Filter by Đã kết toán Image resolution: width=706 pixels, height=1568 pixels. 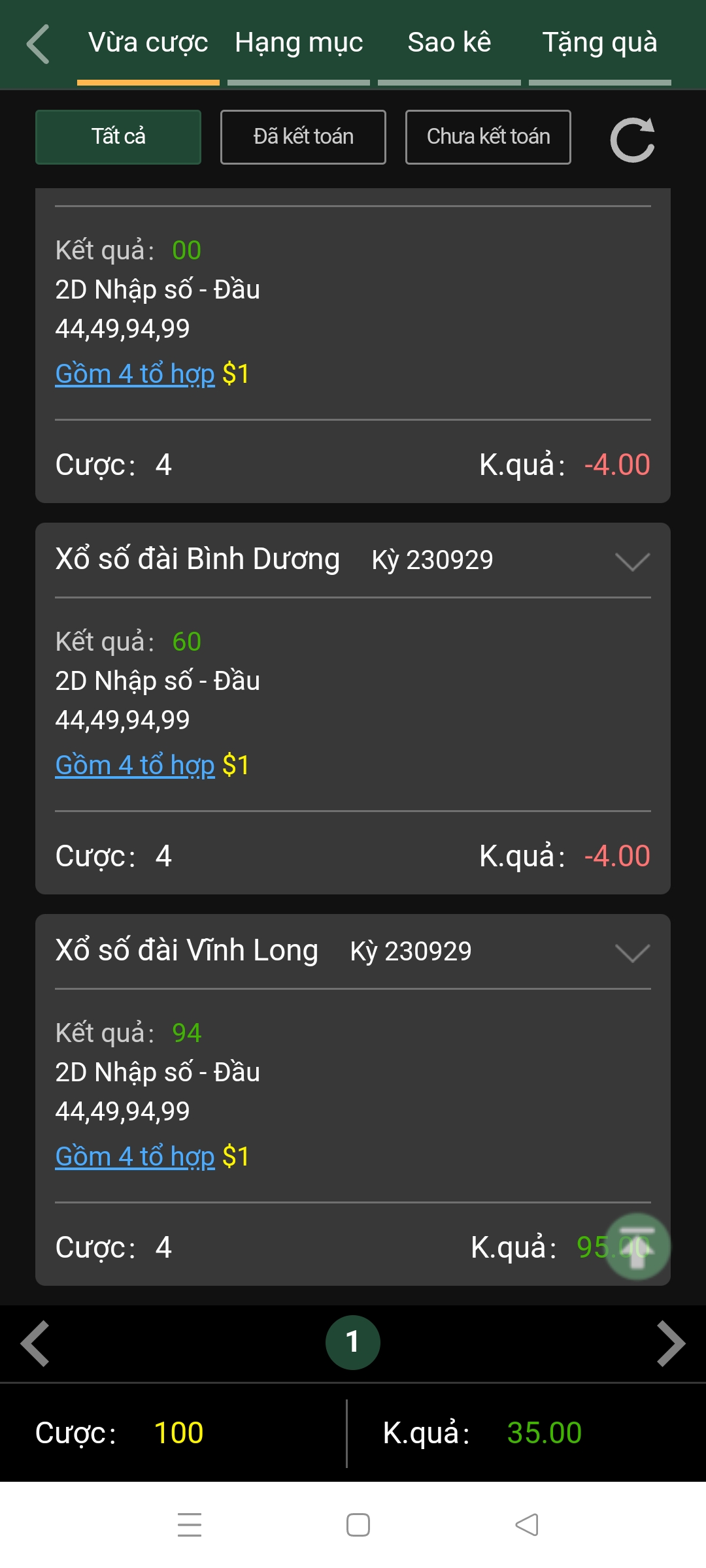303,137
